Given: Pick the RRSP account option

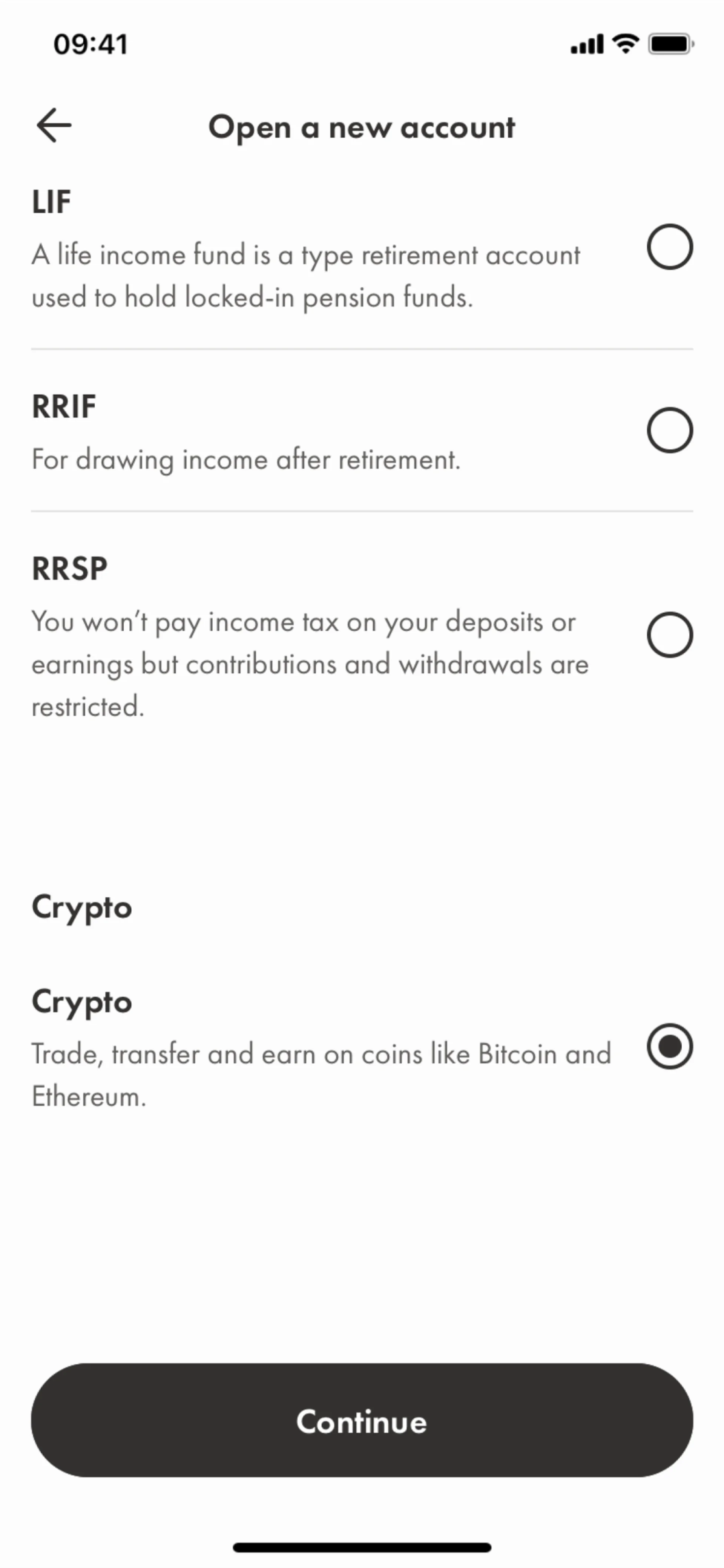Looking at the screenshot, I should (x=669, y=635).
